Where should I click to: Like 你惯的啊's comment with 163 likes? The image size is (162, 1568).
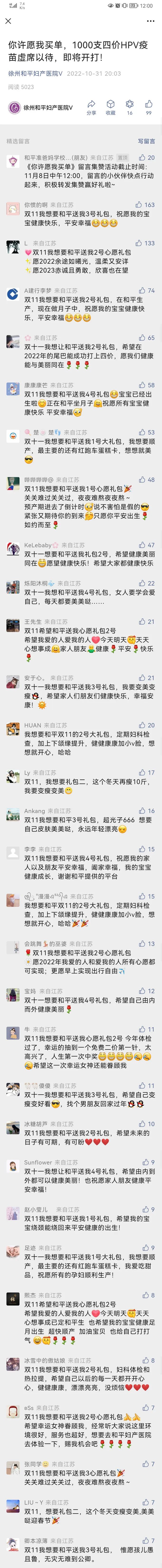(x=144, y=205)
